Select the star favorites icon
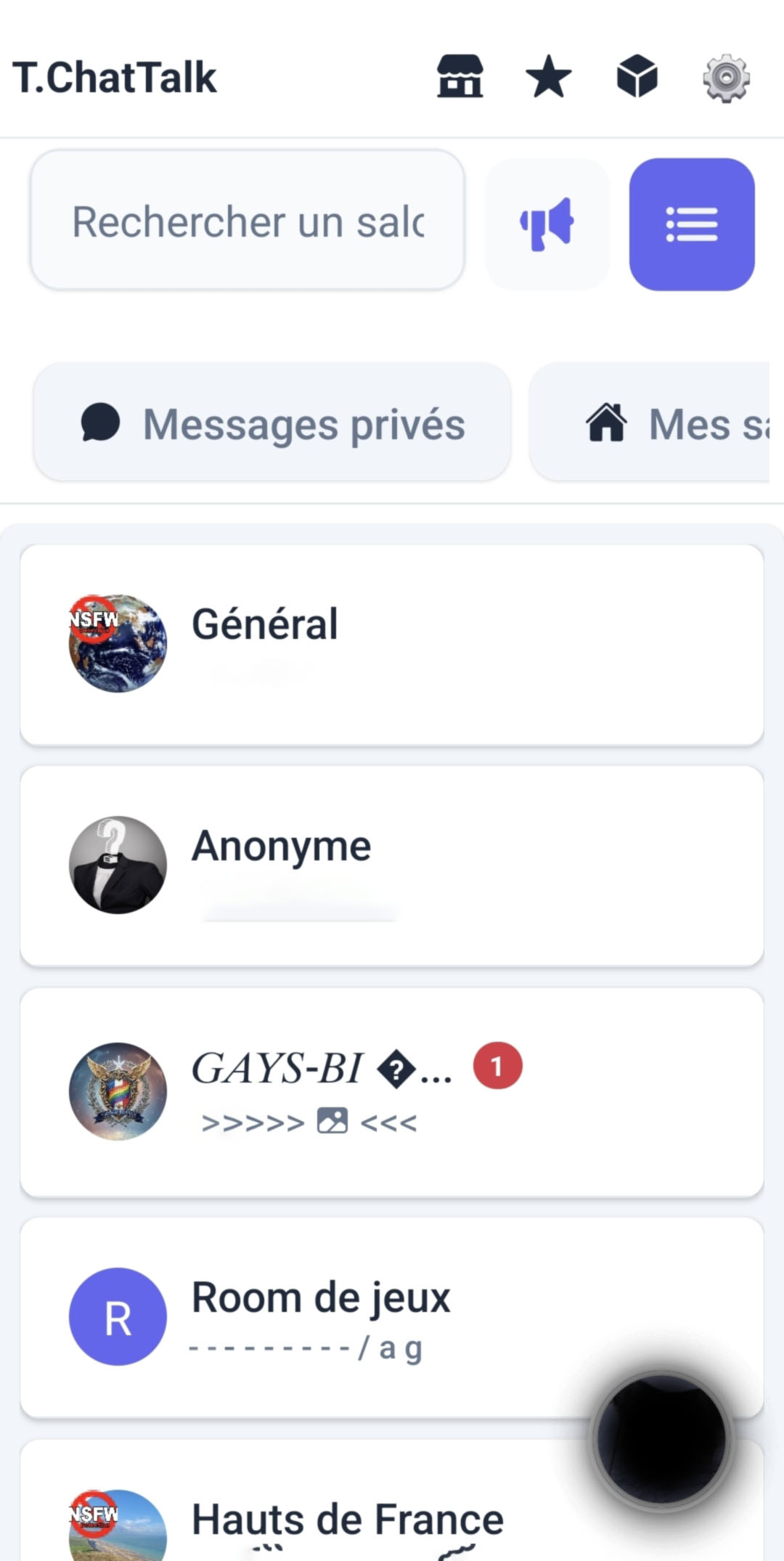This screenshot has height=1561, width=784. click(548, 78)
